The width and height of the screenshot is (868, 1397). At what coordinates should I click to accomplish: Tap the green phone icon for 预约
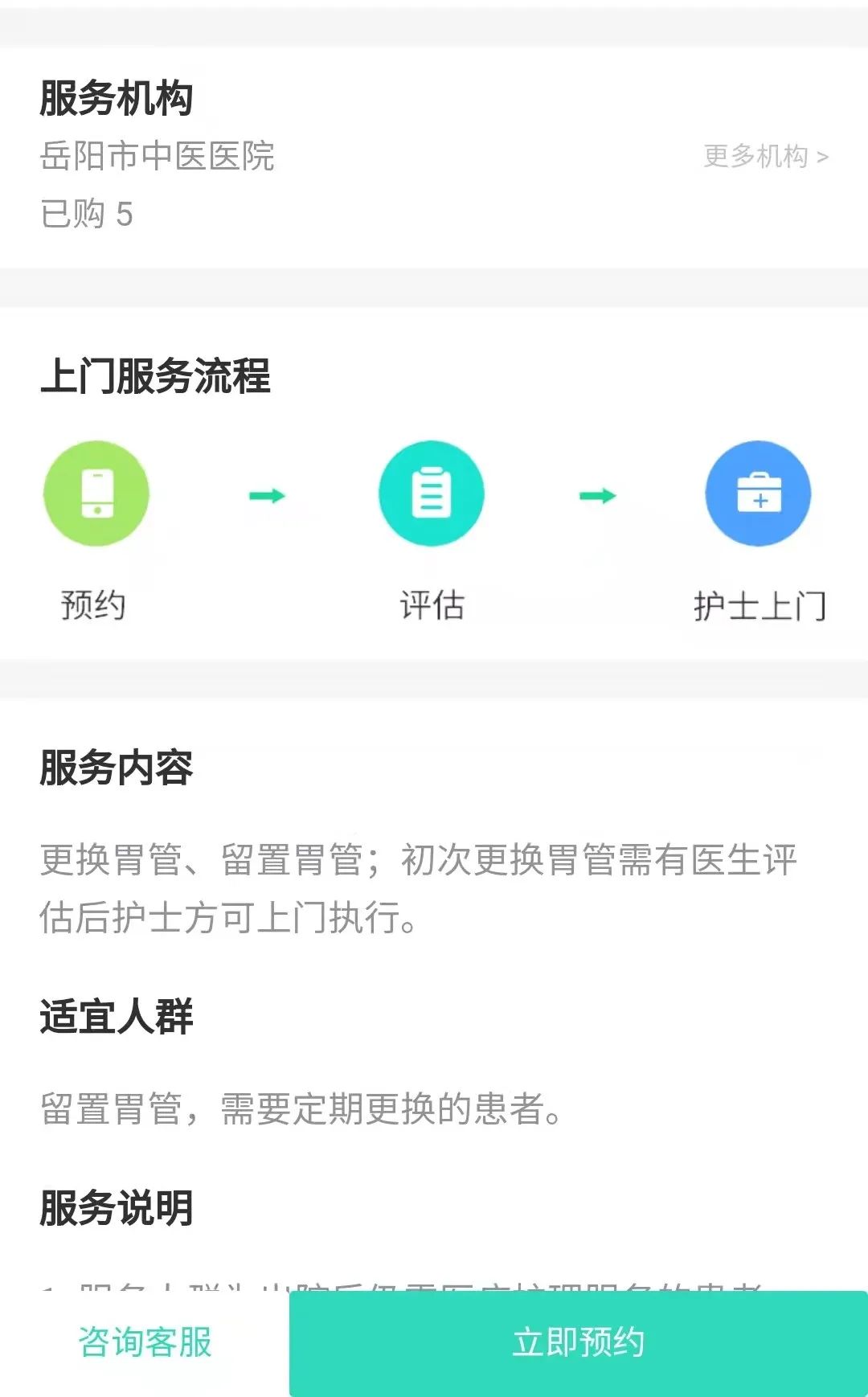pos(96,494)
